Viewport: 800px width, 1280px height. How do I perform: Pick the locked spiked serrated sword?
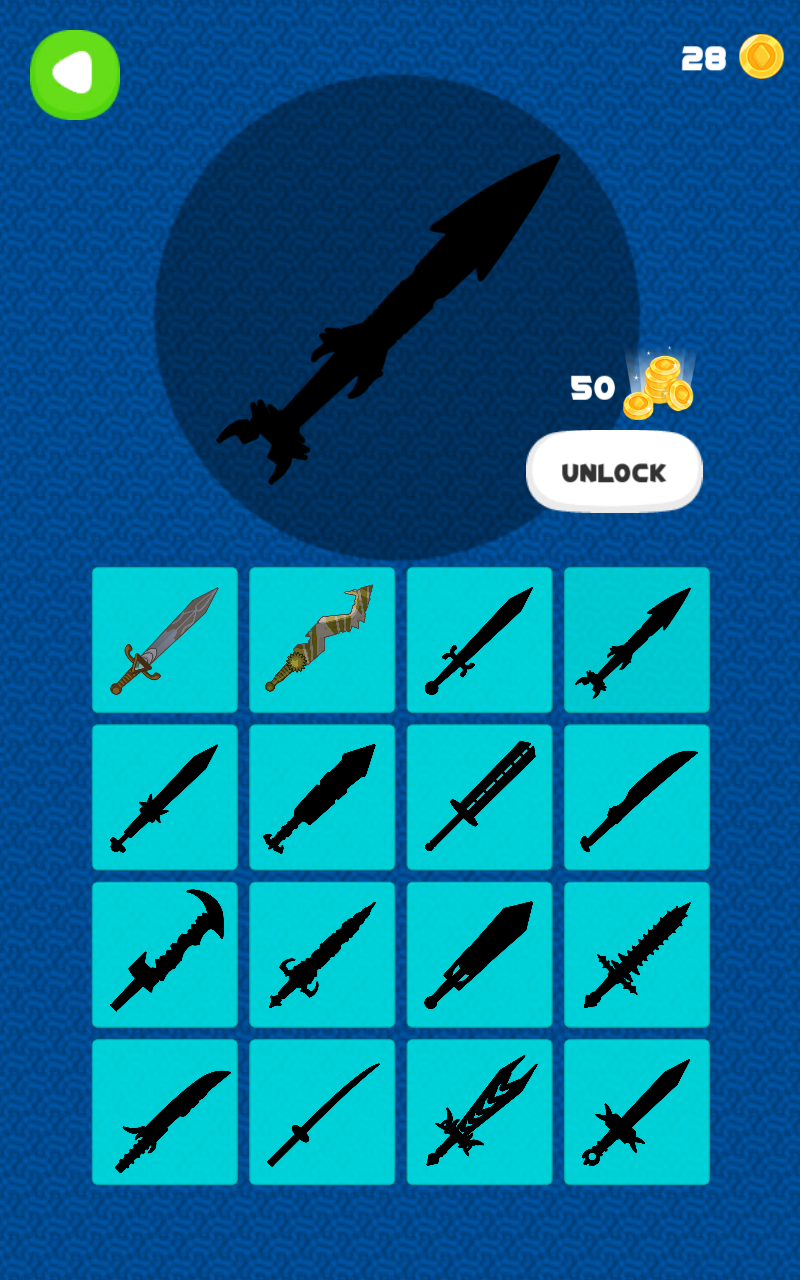[637, 954]
